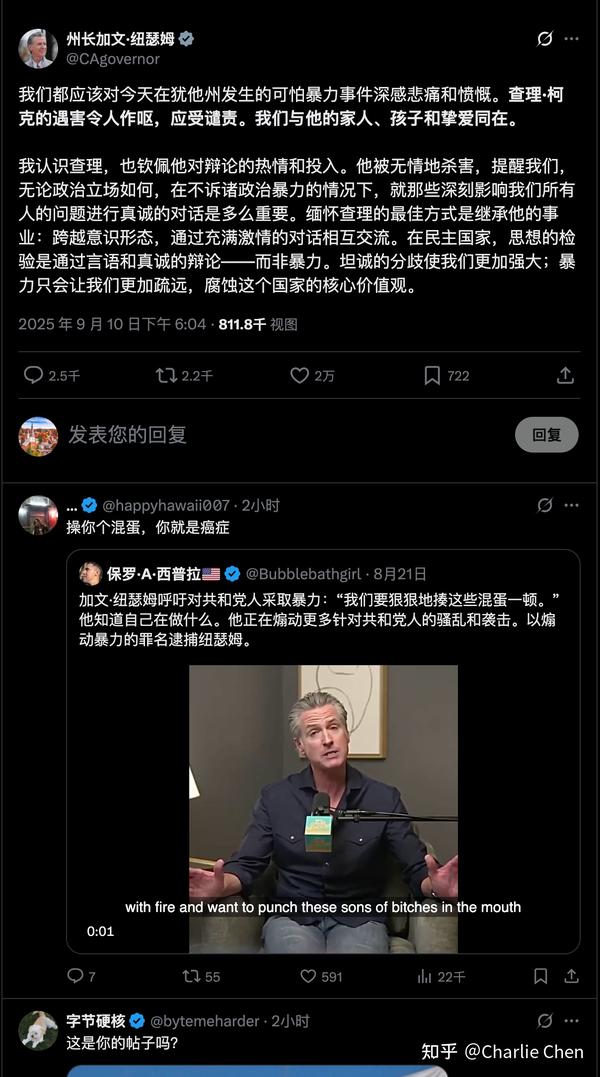Open the governor's profile avatar
The image size is (600, 1077).
pos(38,49)
